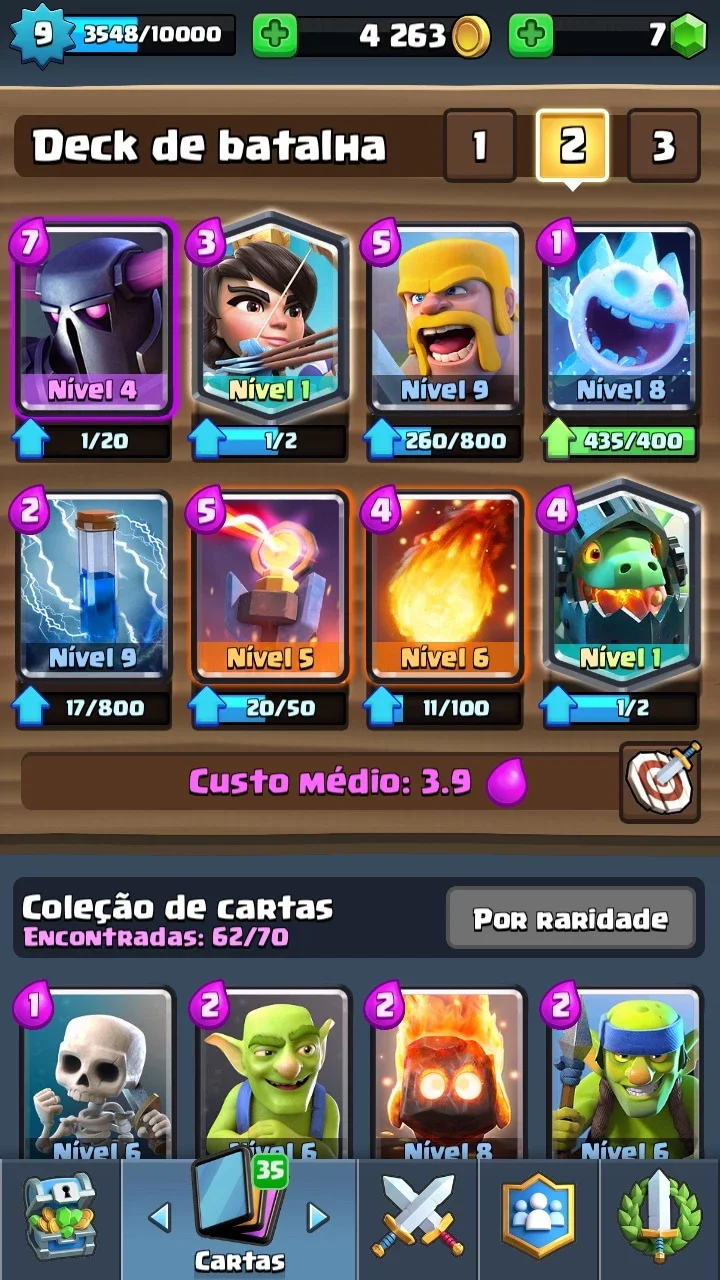
Task: Select the Fireball card Nível 6
Action: (x=445, y=588)
